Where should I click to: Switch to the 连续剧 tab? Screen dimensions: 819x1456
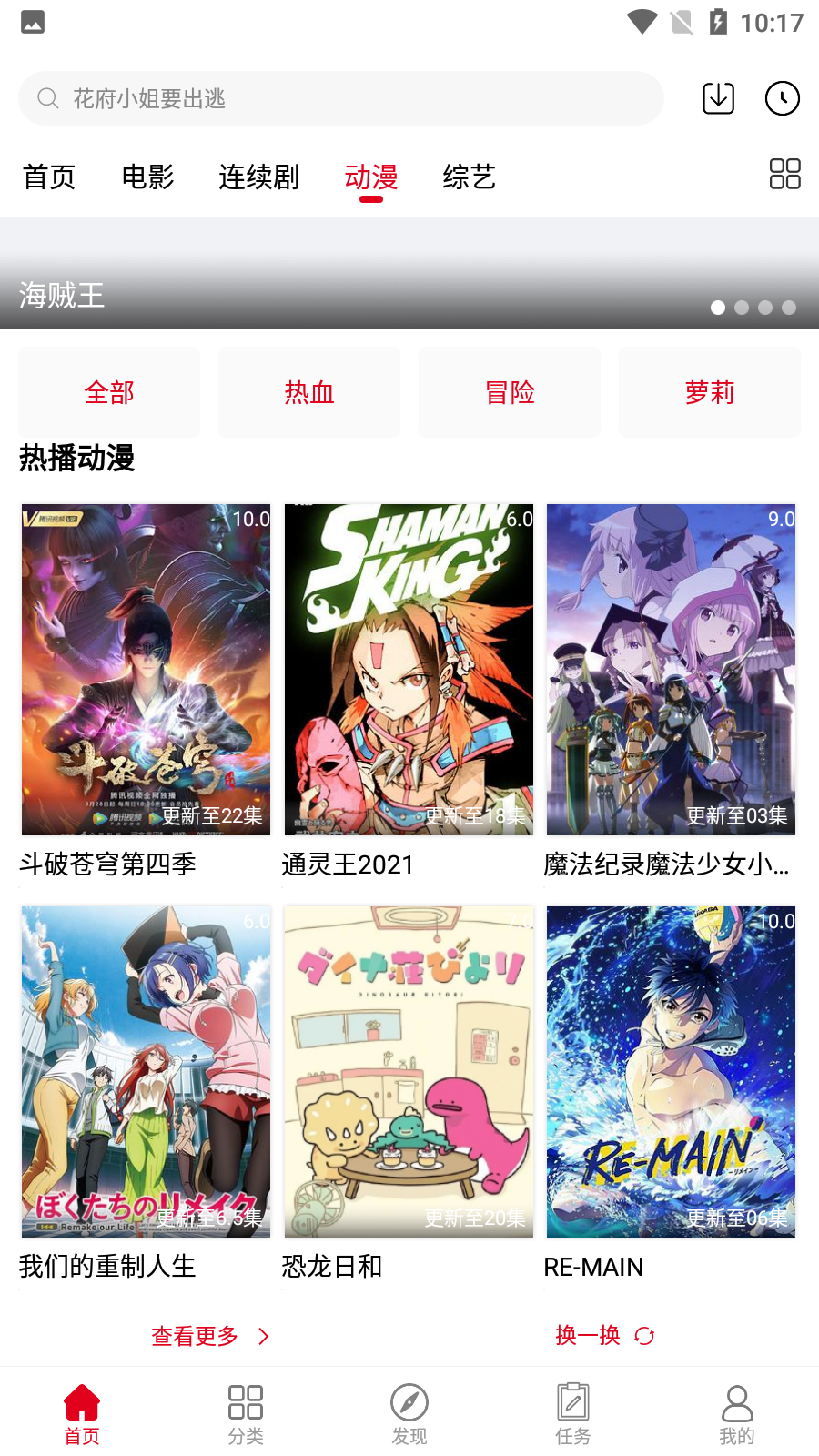(x=258, y=177)
